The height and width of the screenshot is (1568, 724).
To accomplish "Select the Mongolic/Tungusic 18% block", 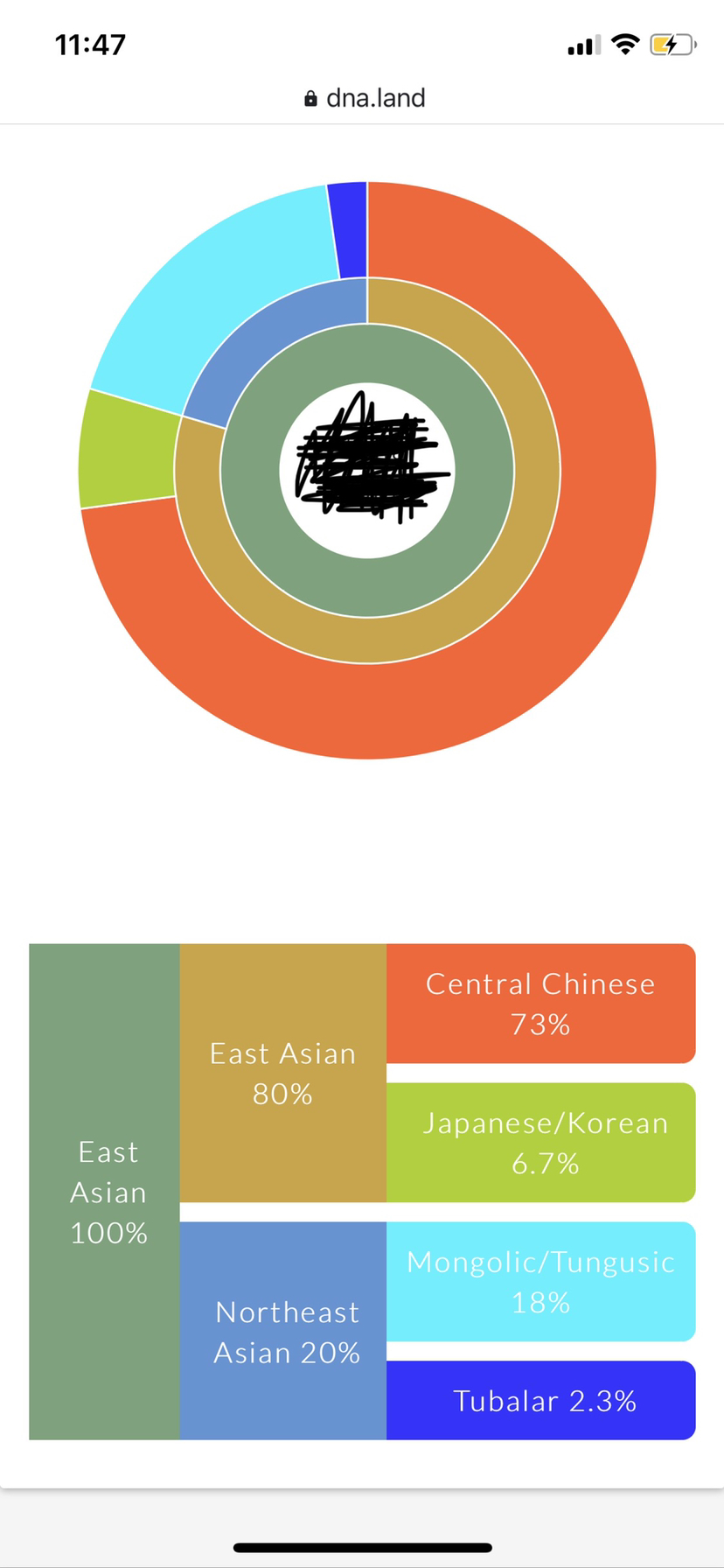I will tap(540, 1282).
